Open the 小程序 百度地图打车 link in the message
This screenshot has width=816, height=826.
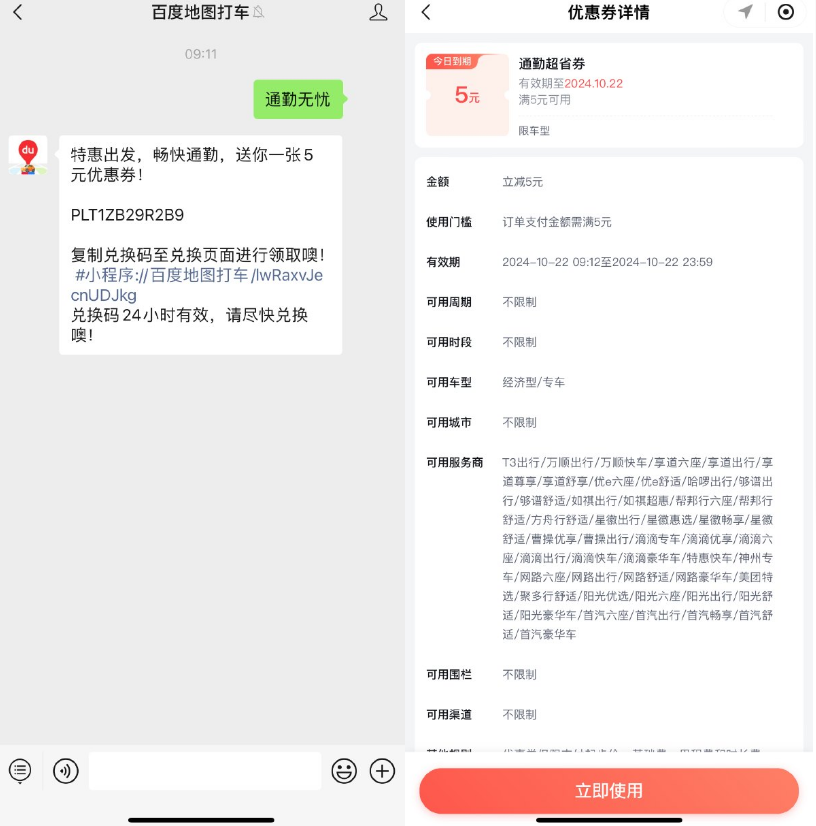tap(198, 276)
